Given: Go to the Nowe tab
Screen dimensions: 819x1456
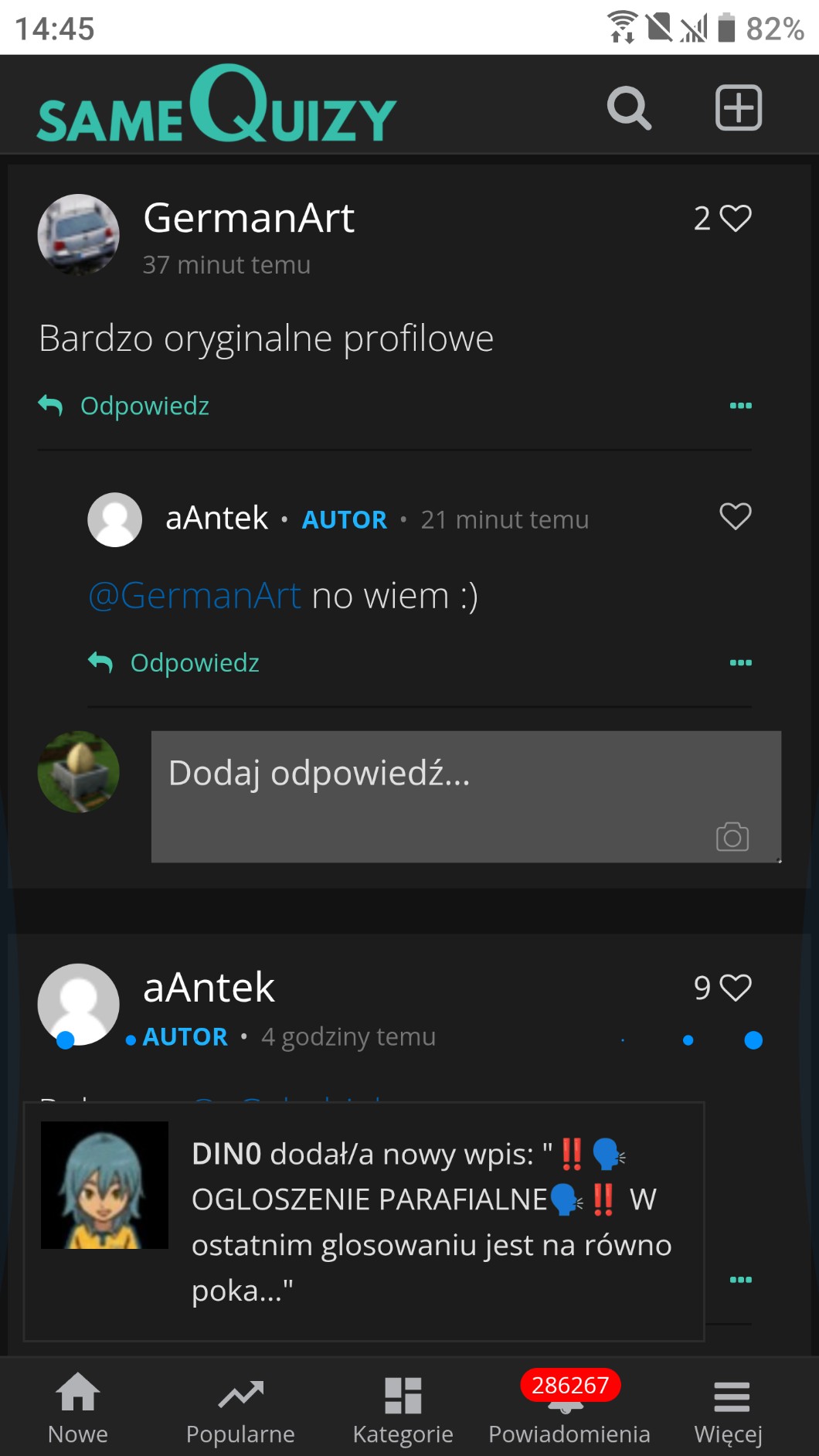Looking at the screenshot, I should point(78,1408).
